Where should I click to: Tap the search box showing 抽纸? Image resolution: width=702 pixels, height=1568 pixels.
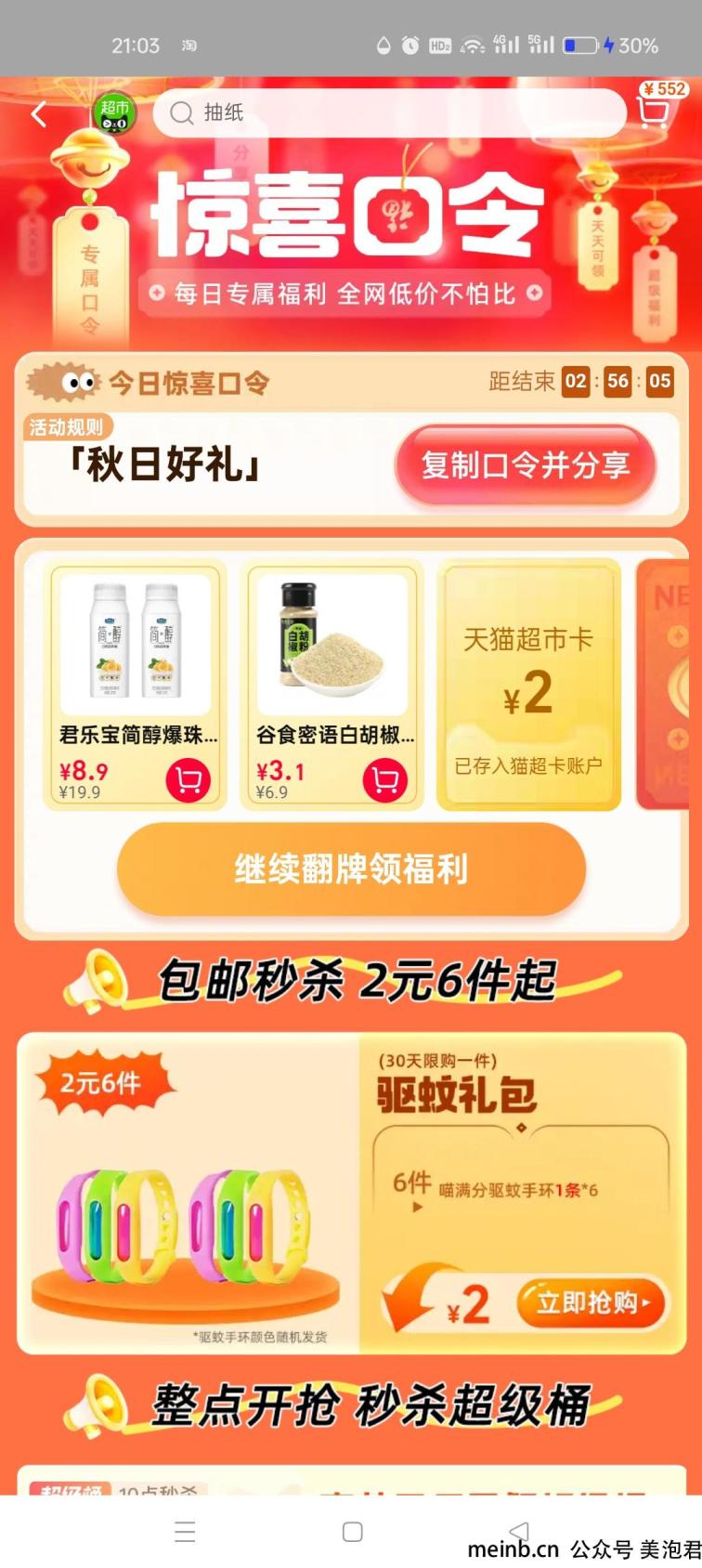point(390,113)
